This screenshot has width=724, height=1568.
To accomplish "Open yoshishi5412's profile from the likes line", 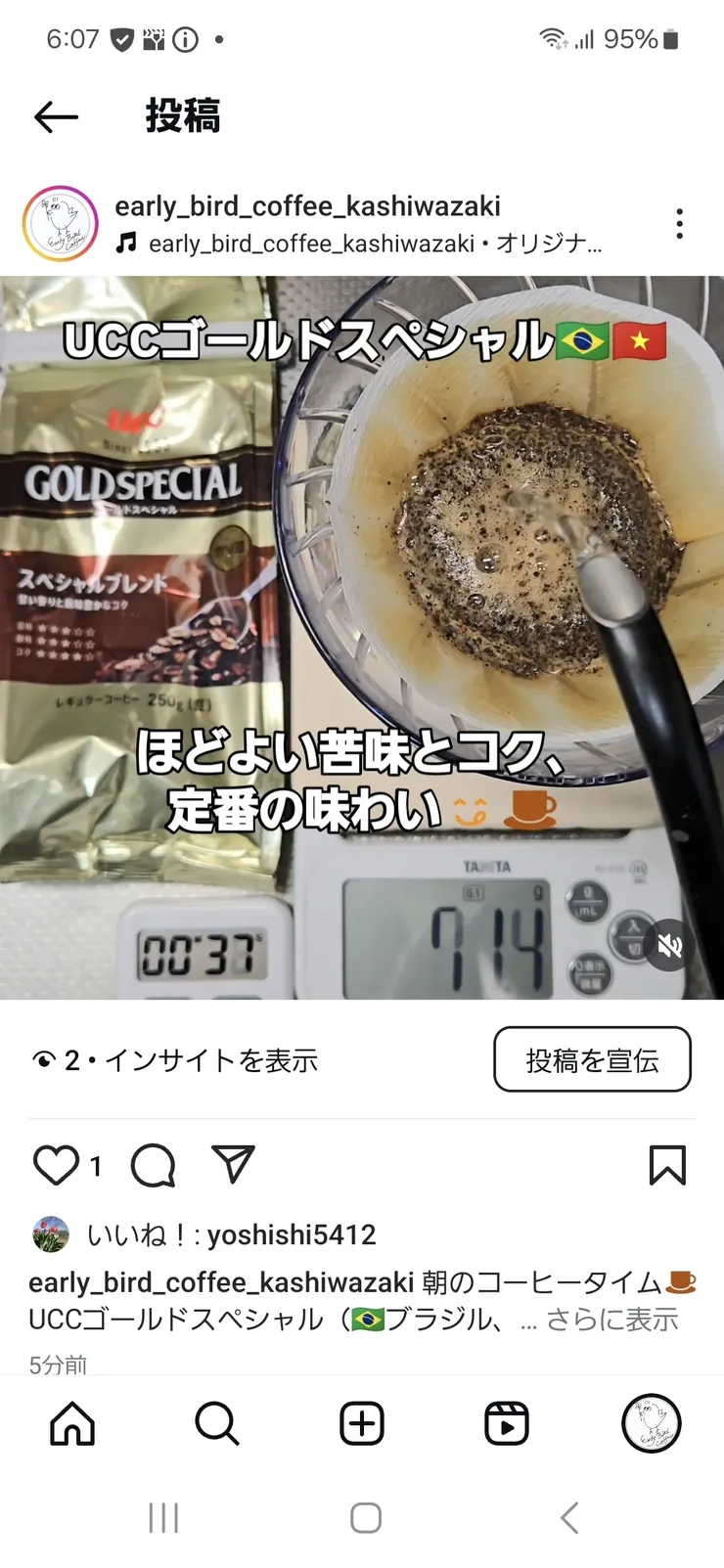I will pos(292,1235).
